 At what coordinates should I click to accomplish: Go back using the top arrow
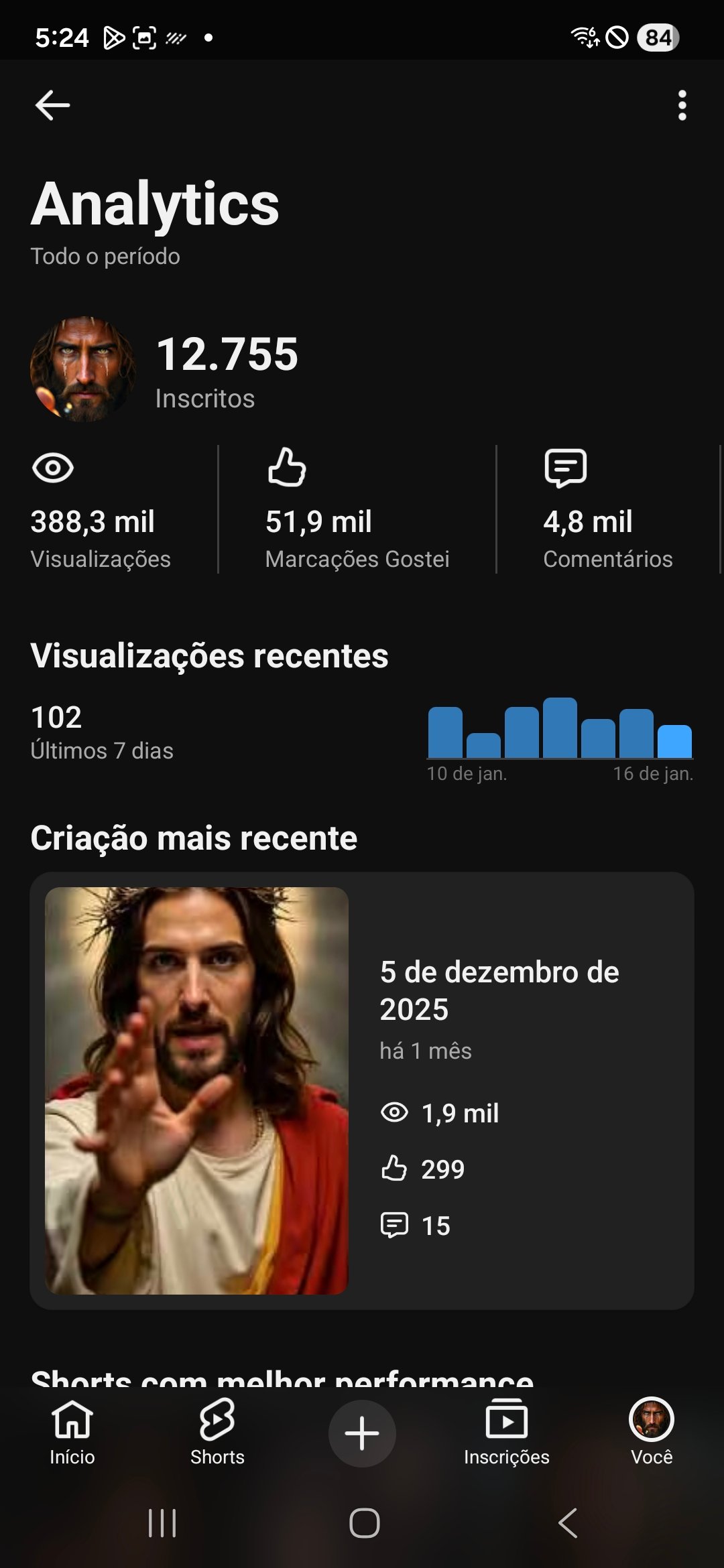52,105
